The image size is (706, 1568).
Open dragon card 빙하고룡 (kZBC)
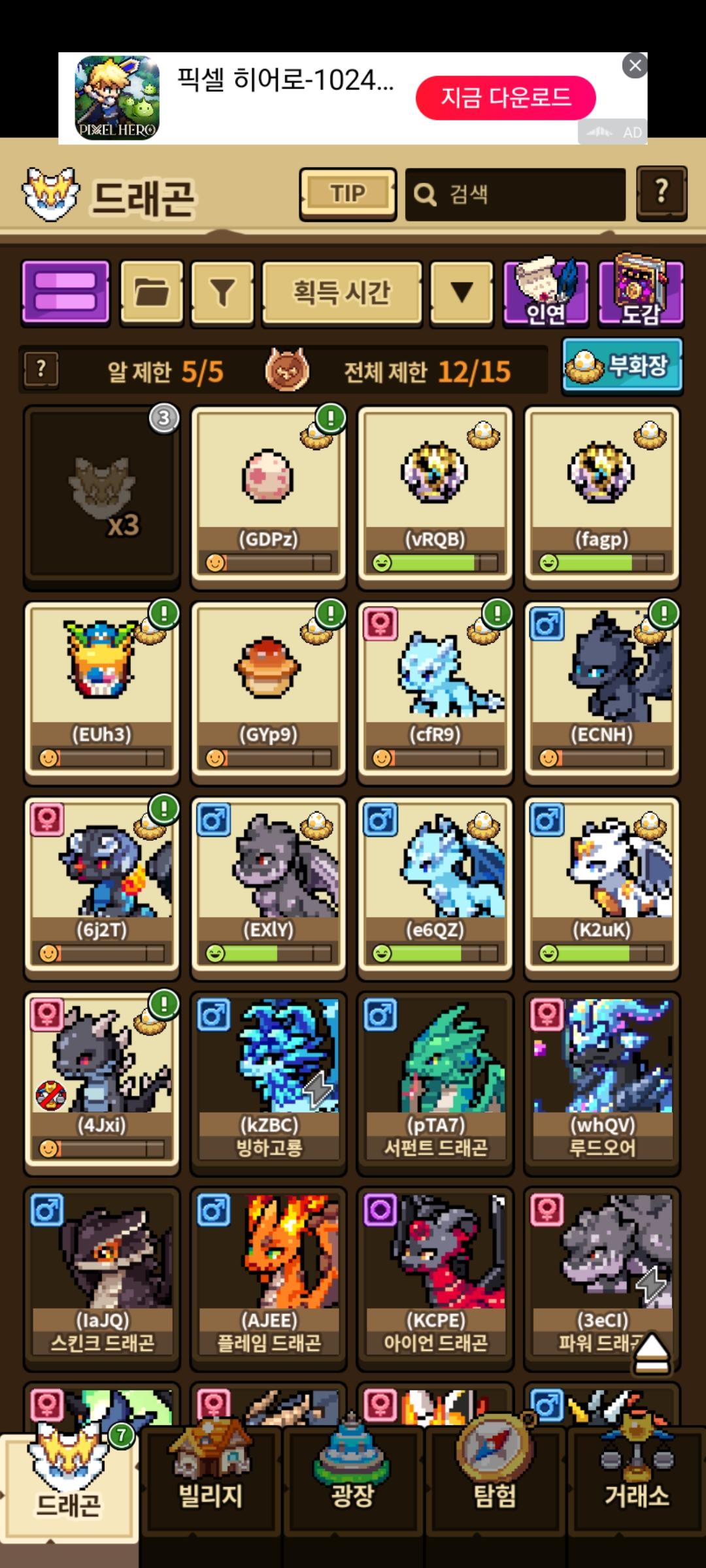pyautogui.click(x=268, y=1083)
